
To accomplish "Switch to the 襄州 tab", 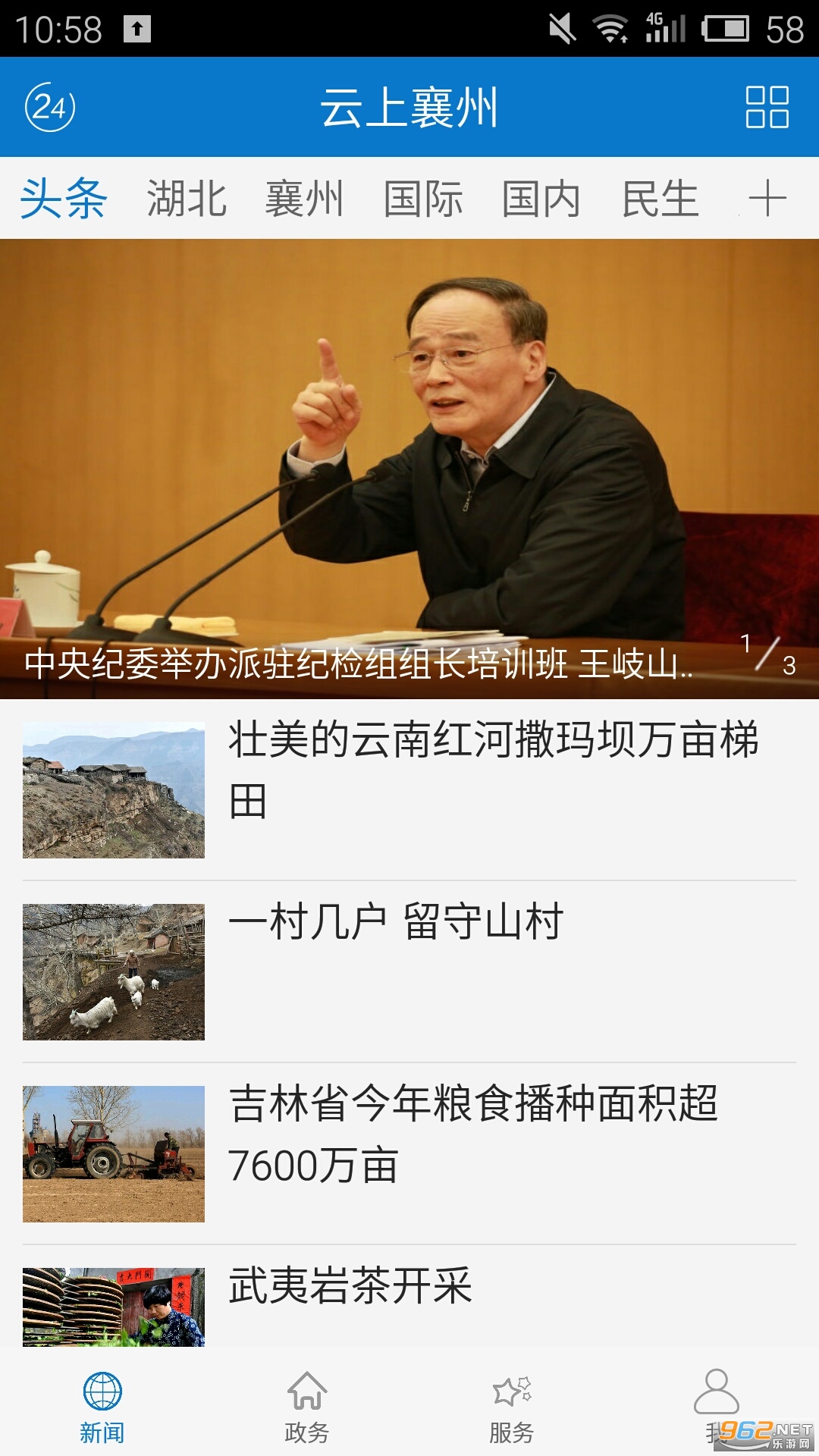I will 305,199.
